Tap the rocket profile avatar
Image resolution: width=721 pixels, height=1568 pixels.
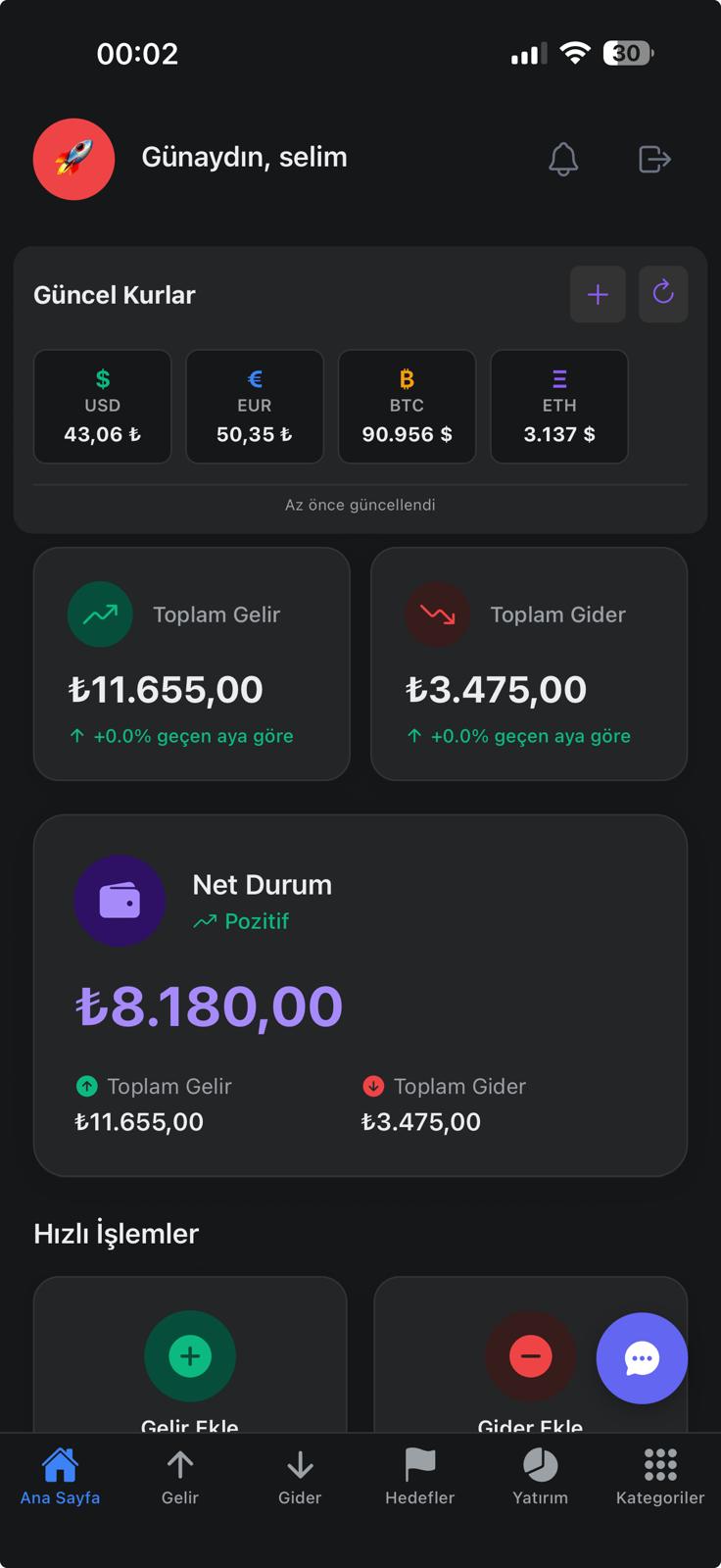tap(74, 159)
